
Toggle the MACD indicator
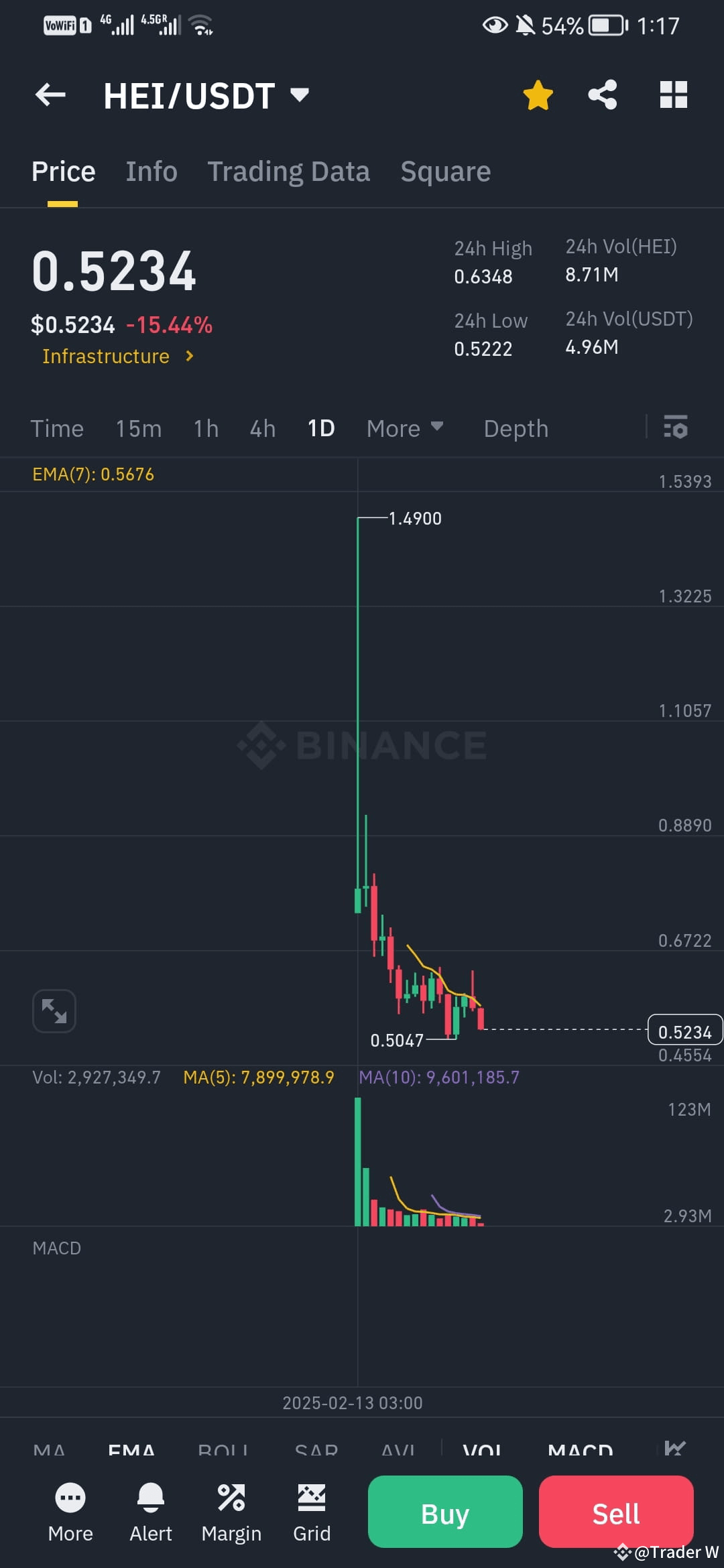(581, 1449)
